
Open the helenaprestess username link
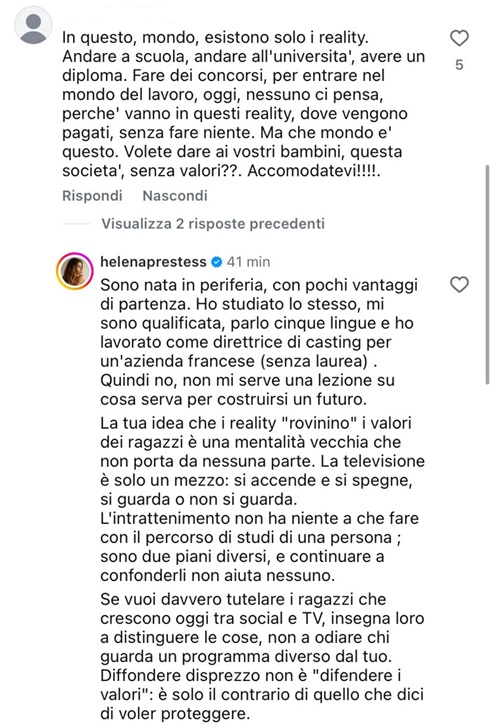153,262
